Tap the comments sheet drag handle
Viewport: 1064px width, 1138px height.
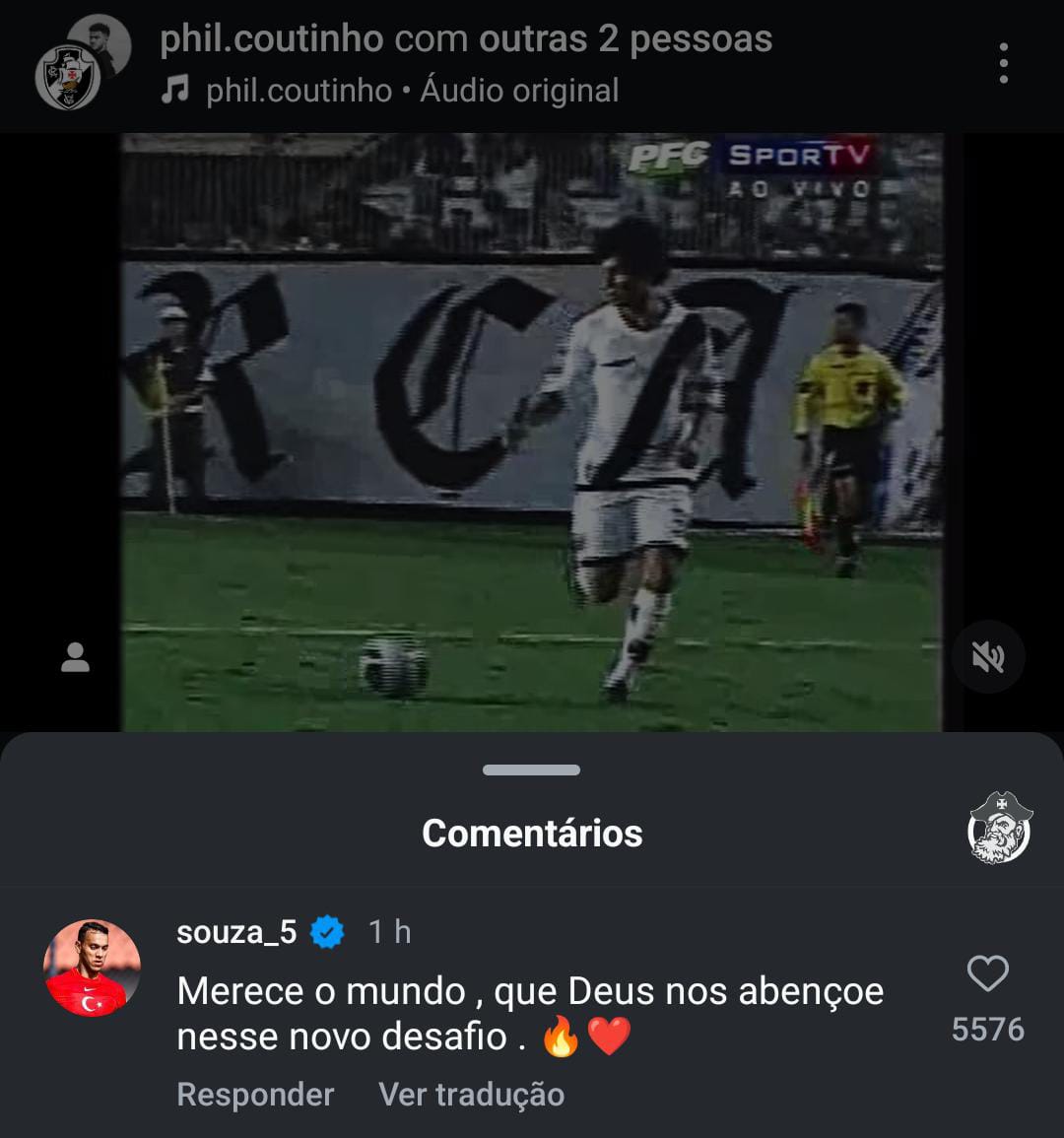(x=532, y=770)
